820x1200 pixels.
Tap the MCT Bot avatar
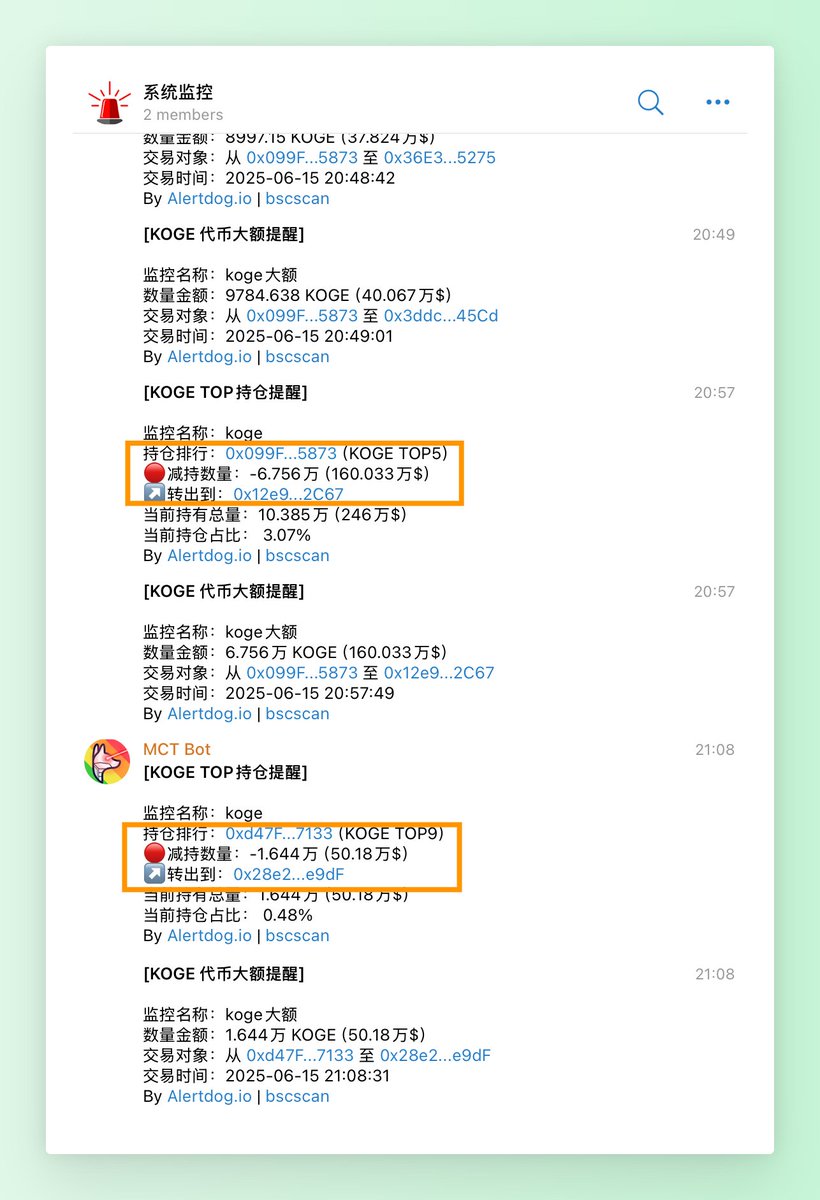click(106, 762)
